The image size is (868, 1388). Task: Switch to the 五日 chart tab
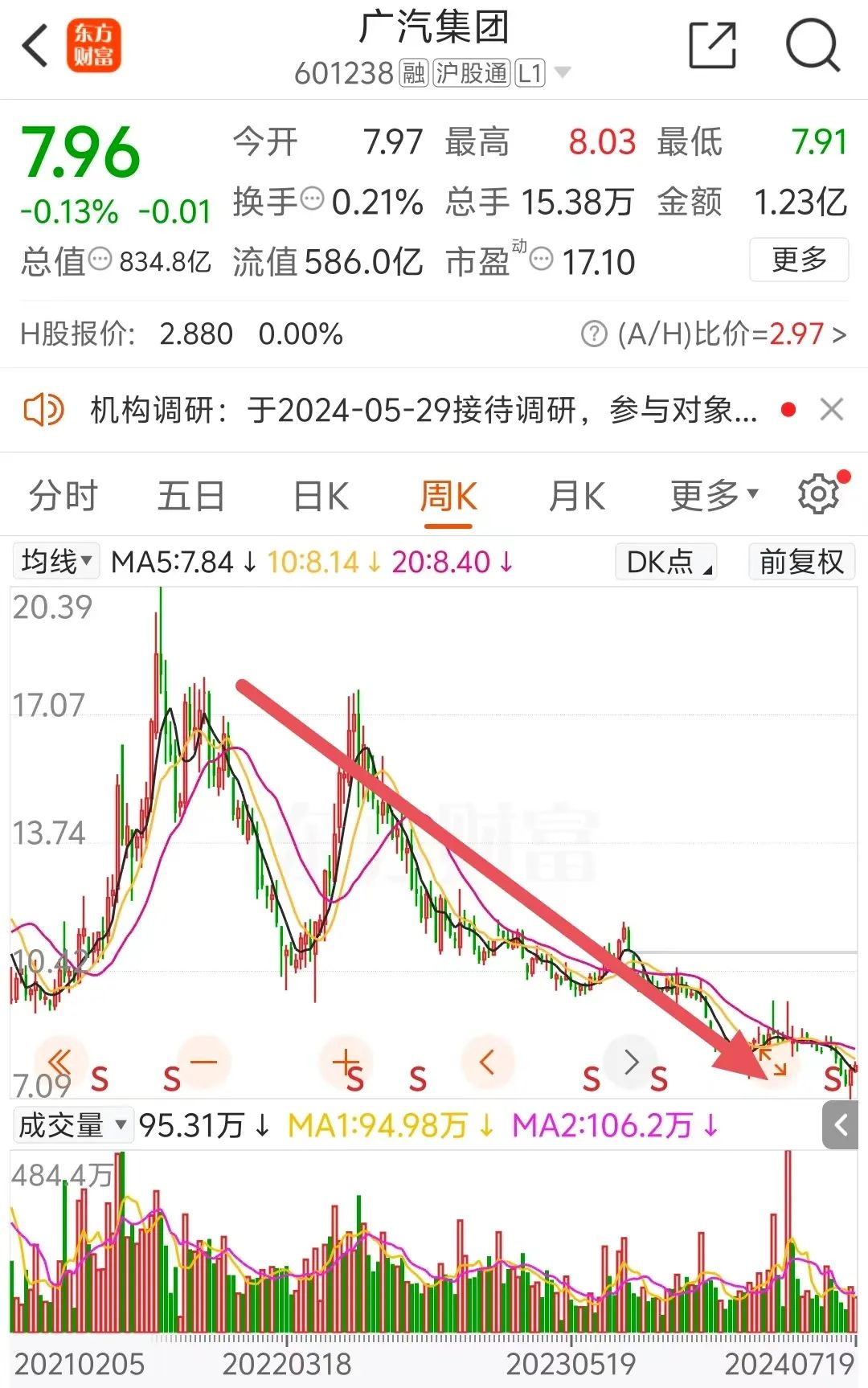pyautogui.click(x=190, y=496)
